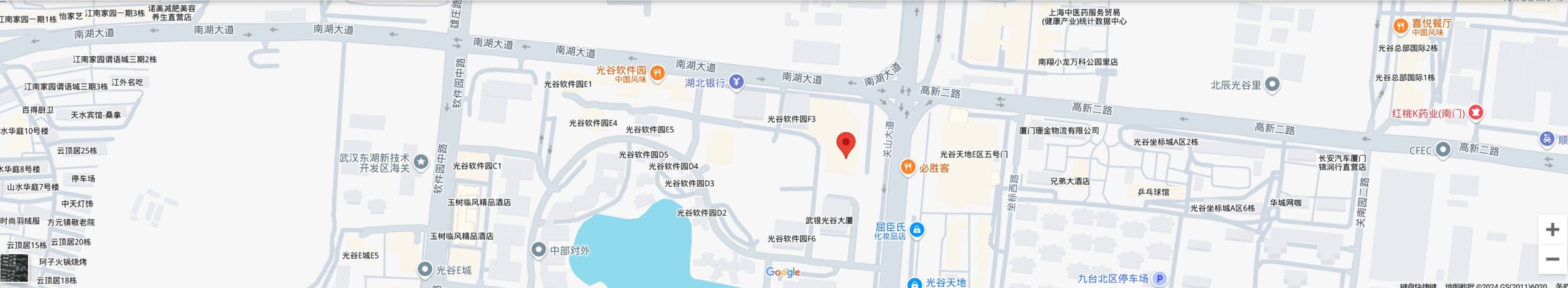Select 屈臣氏 cosmetics shop marker
Viewport: 1568px width, 288px height.
917,230
